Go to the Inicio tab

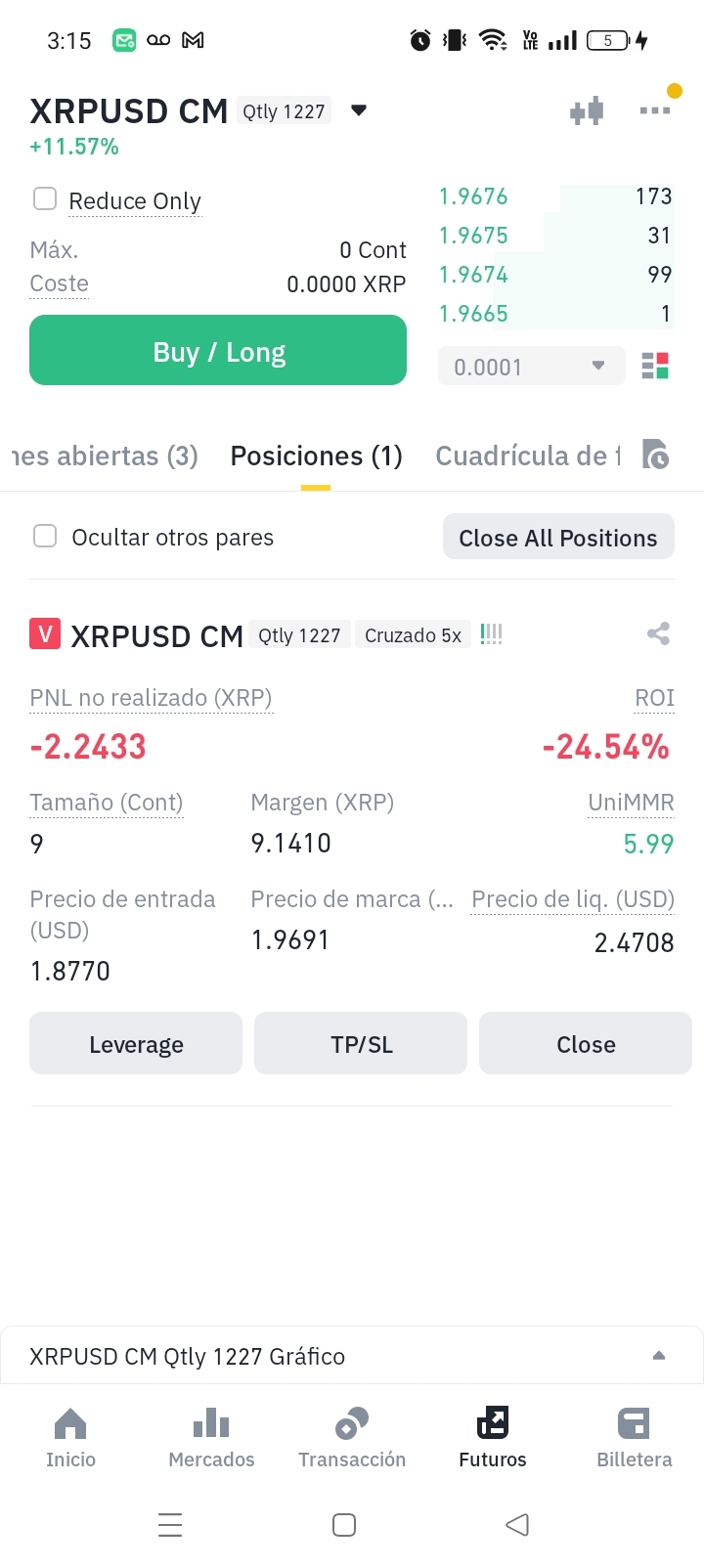click(x=70, y=1438)
